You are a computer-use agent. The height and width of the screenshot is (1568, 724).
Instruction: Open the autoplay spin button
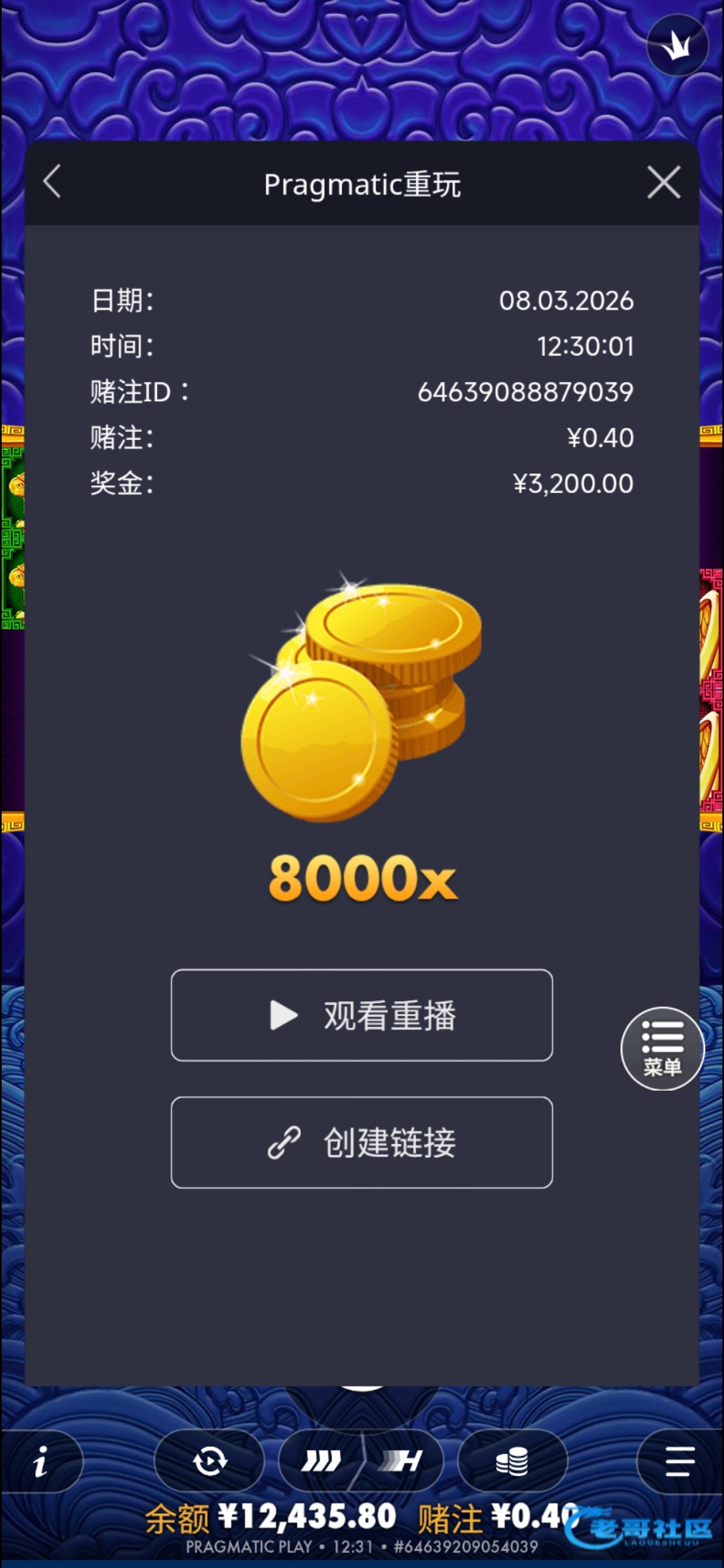tap(209, 1461)
